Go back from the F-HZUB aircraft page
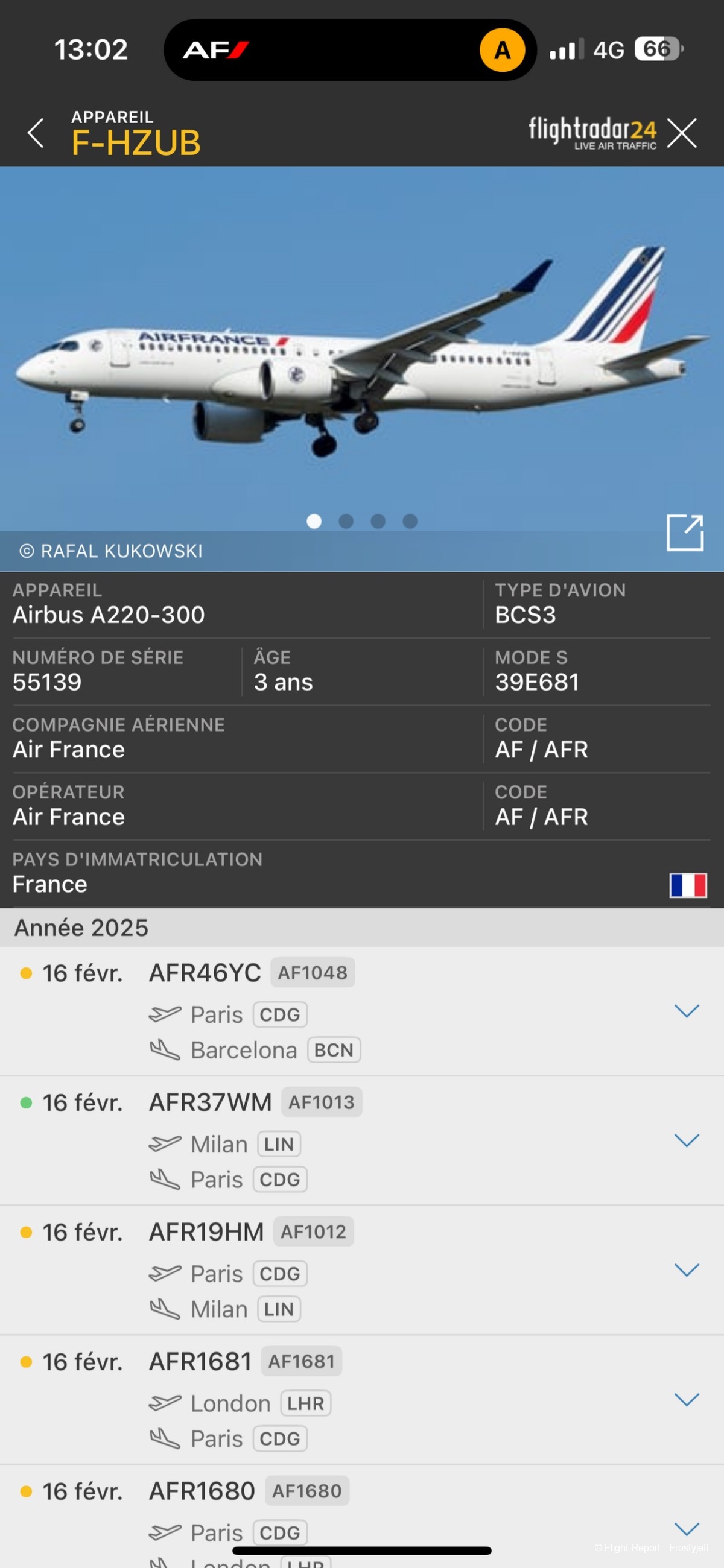Image resolution: width=724 pixels, height=1568 pixels. tap(36, 133)
